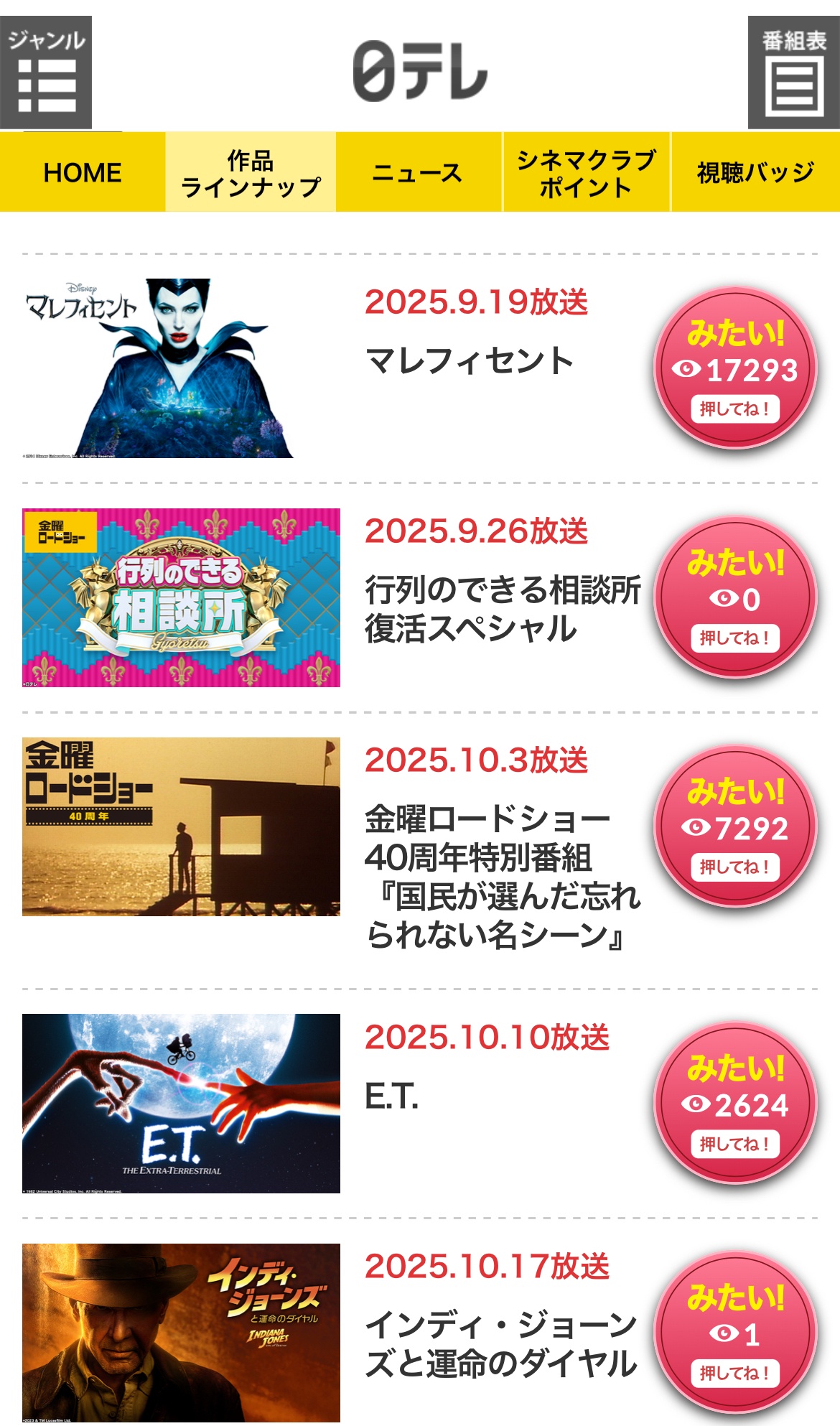This screenshot has width=840, height=1426.
Task: Go to the HOME tab
Action: click(x=83, y=172)
